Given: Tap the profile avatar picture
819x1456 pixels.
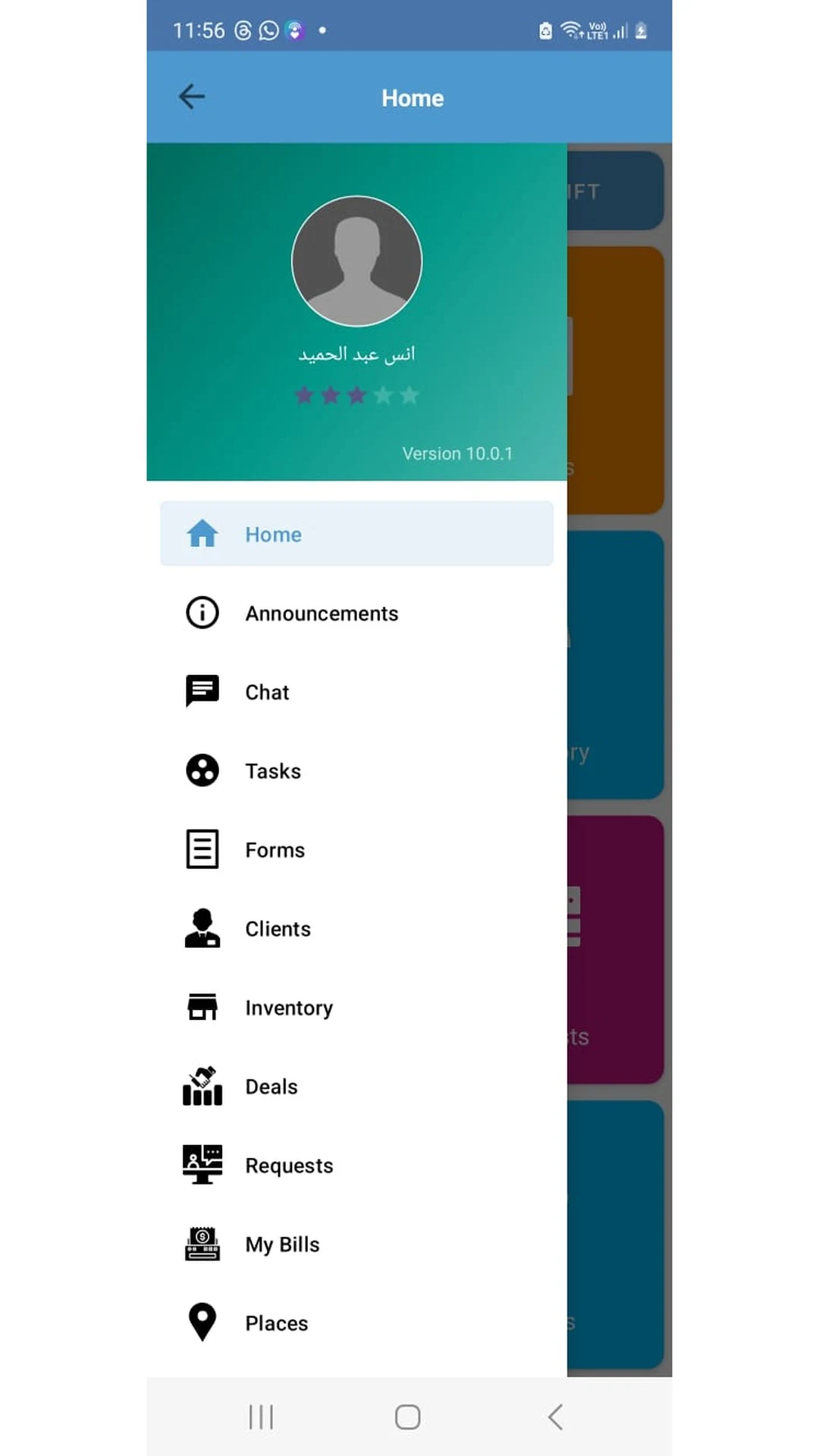Looking at the screenshot, I should tap(356, 261).
